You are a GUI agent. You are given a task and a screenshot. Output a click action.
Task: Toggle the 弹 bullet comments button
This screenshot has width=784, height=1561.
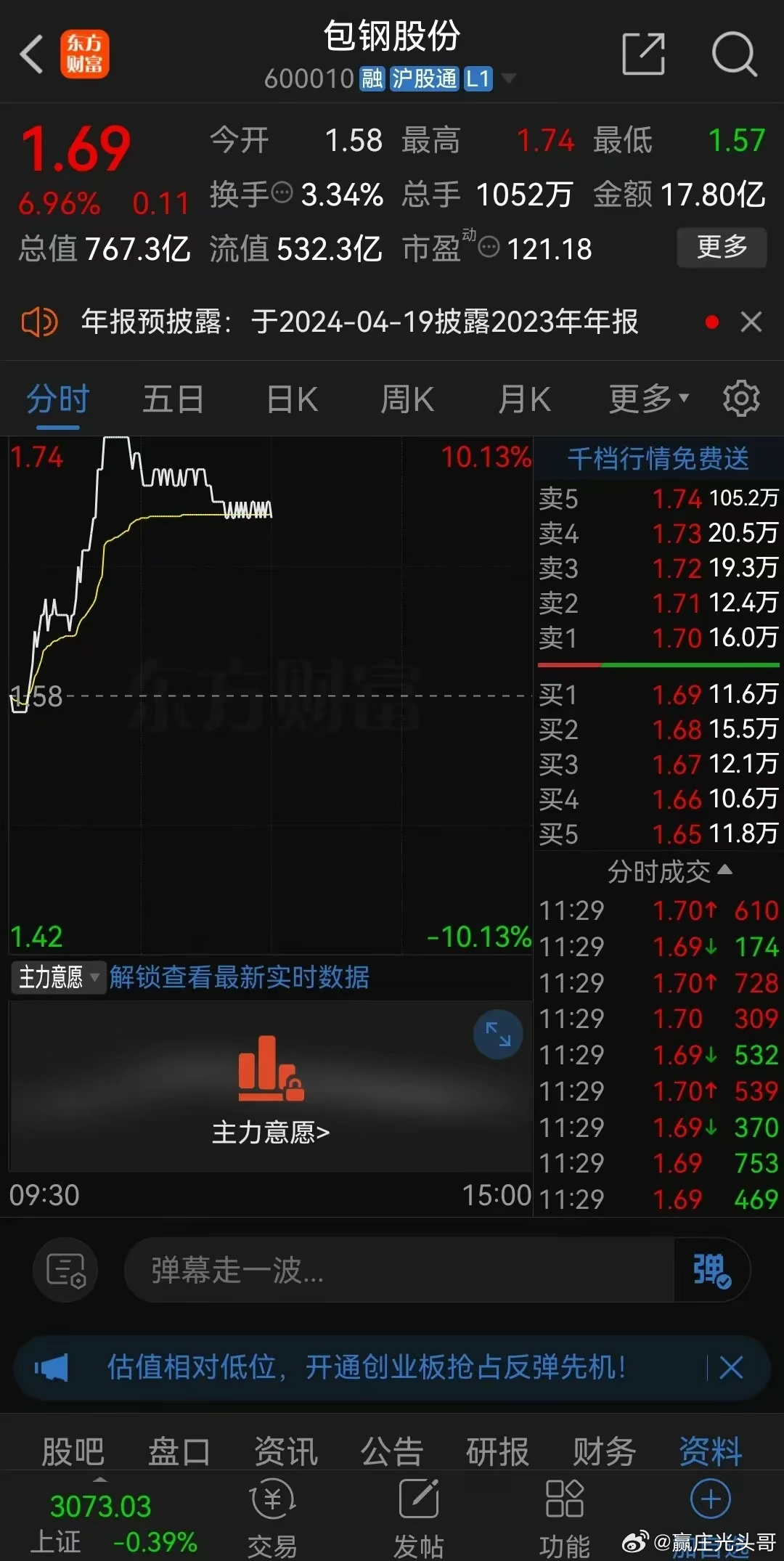pos(711,1270)
